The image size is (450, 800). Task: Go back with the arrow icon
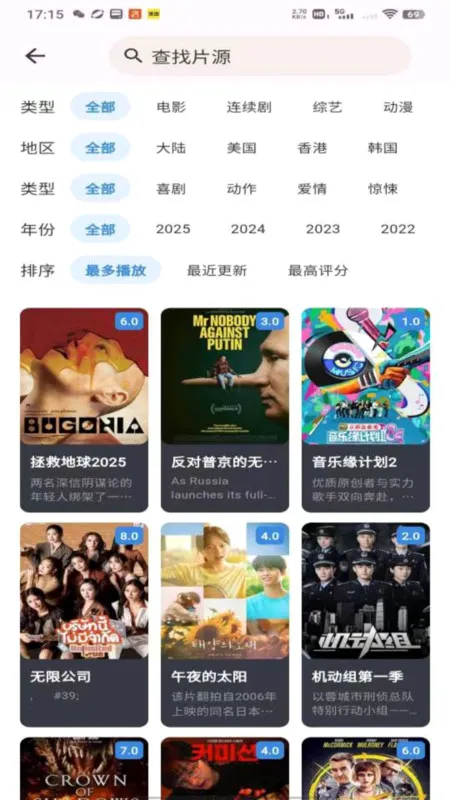[x=35, y=56]
